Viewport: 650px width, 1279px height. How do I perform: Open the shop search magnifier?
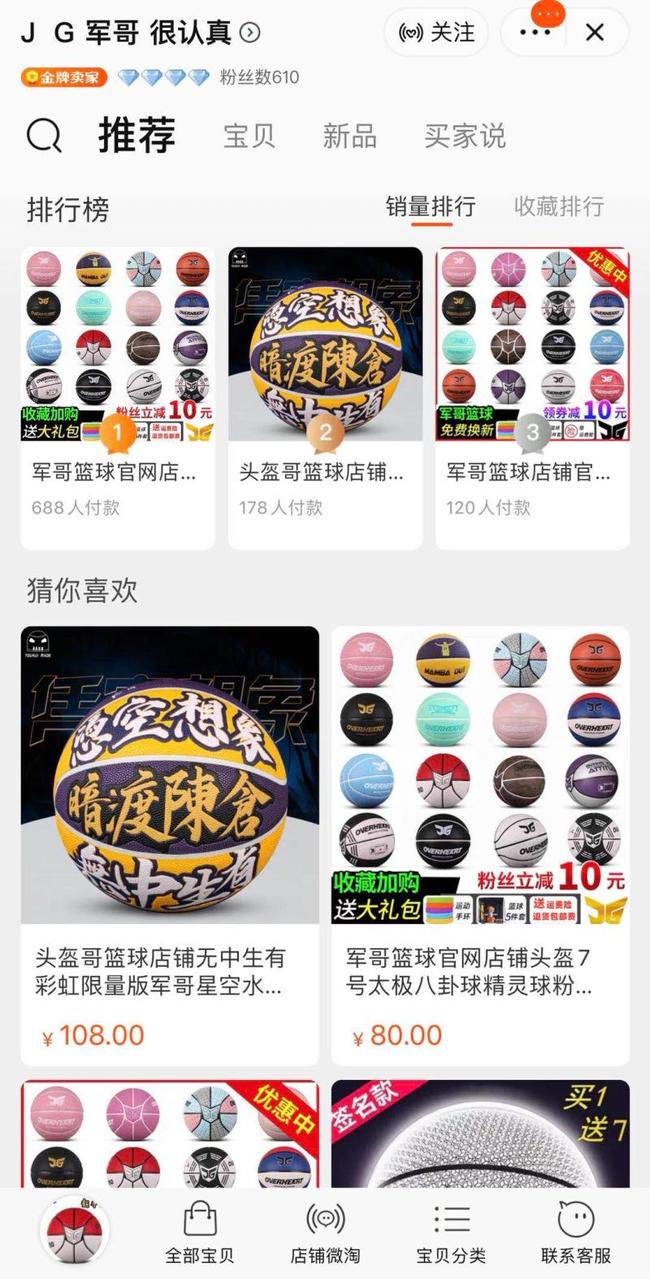(44, 135)
